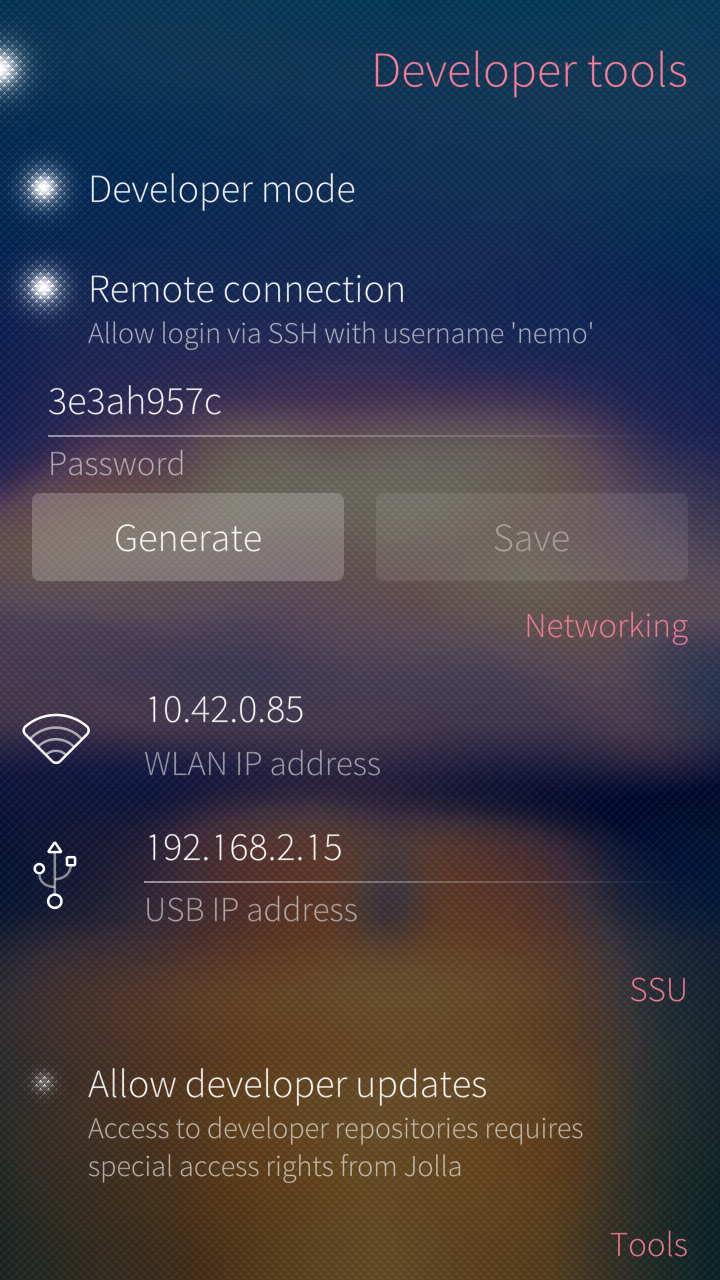Save the SSH password
720x1280 pixels.
tap(531, 538)
